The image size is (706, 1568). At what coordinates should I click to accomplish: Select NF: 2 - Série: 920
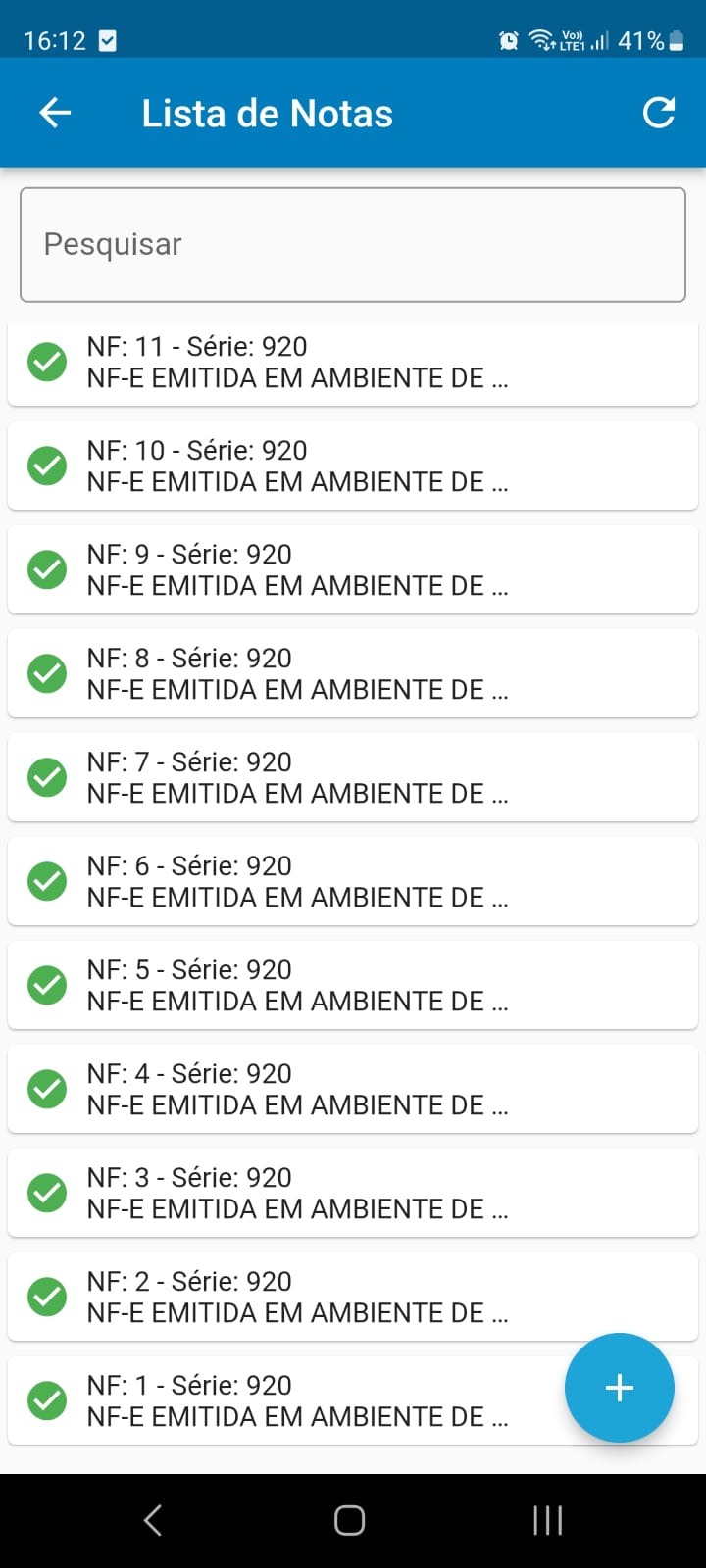(353, 1297)
